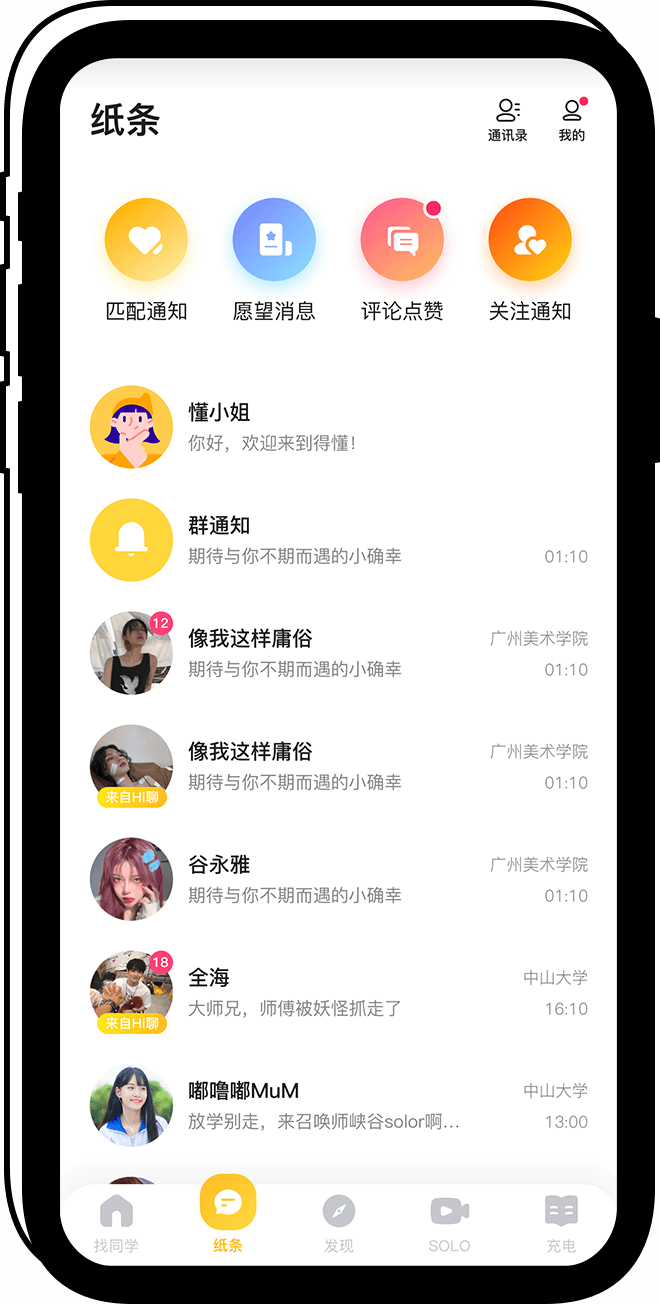
Task: Open 群通知 group notifications
Action: [339, 540]
